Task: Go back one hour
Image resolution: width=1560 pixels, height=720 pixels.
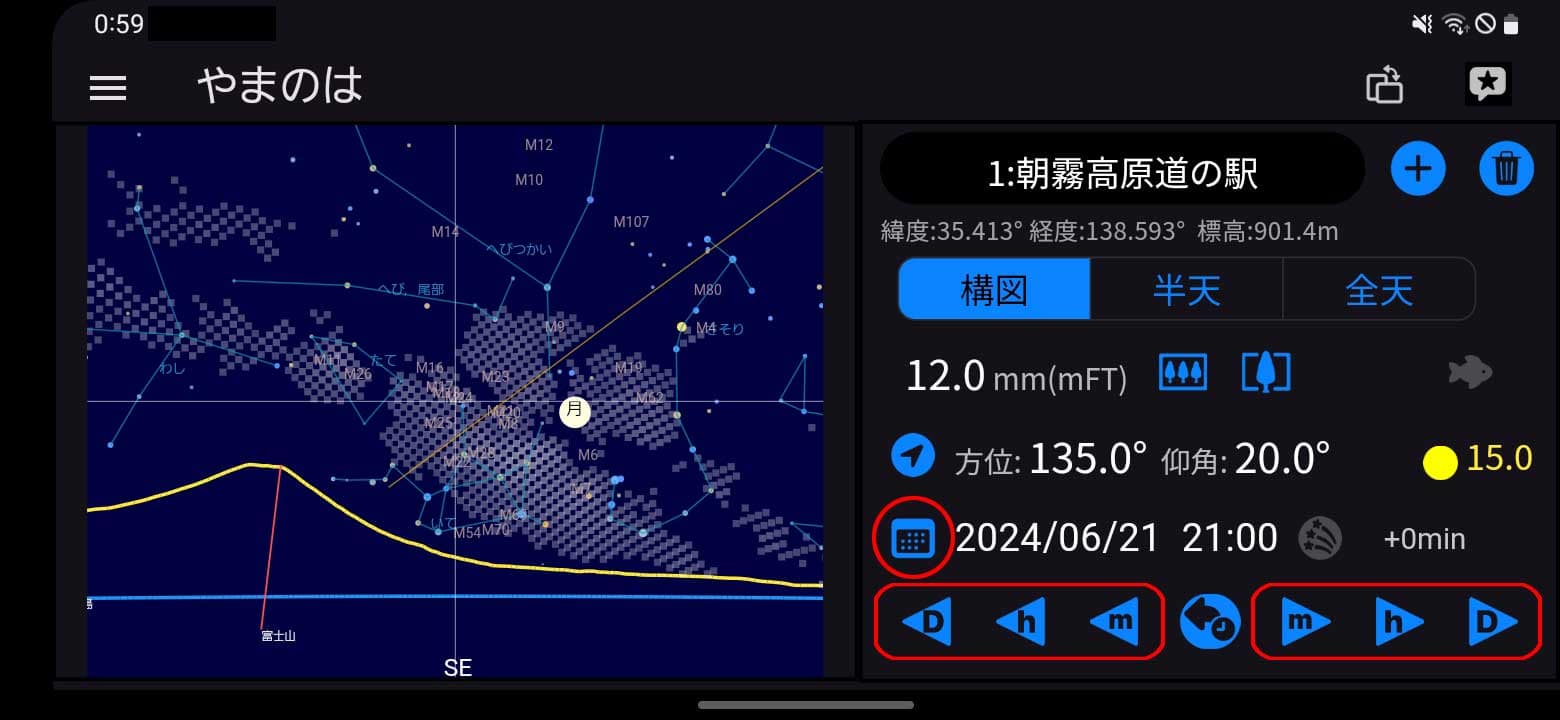Action: [1021, 622]
